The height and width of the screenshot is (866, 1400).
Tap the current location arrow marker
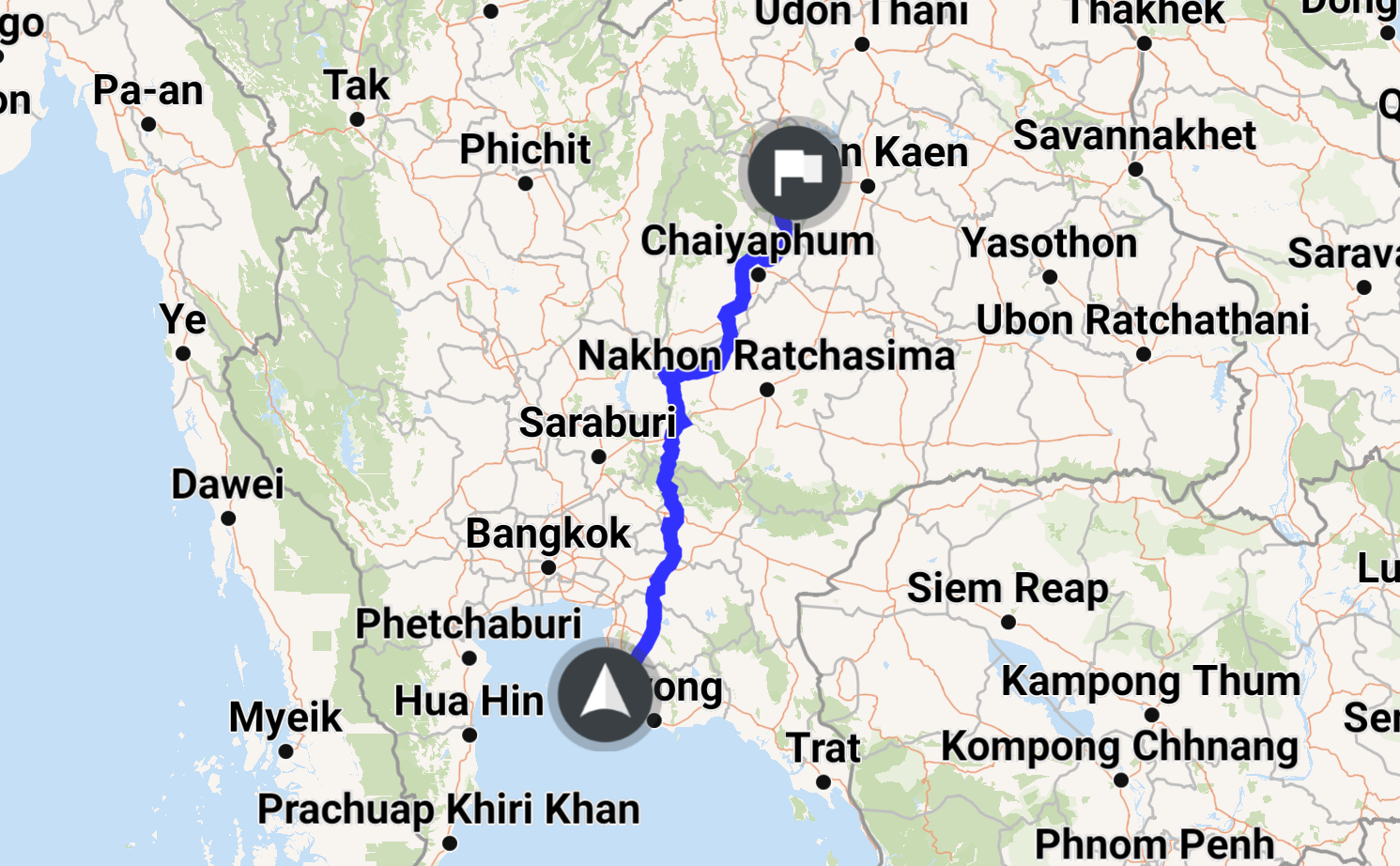point(605,694)
